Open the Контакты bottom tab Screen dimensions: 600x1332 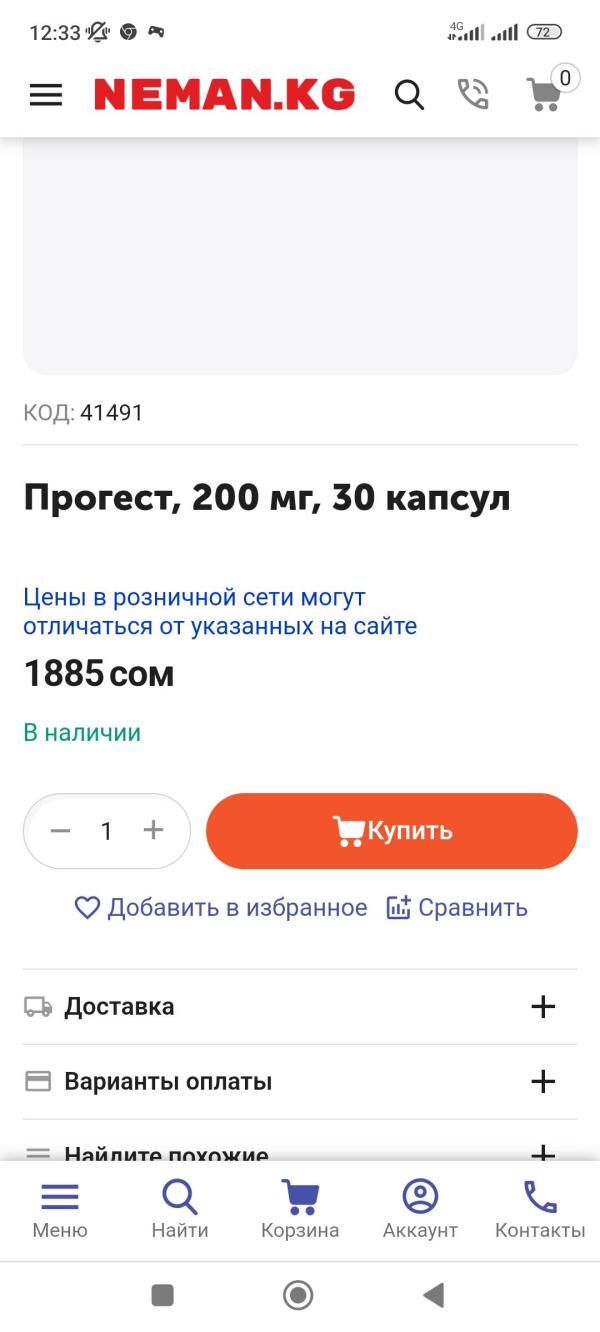pos(540,1210)
